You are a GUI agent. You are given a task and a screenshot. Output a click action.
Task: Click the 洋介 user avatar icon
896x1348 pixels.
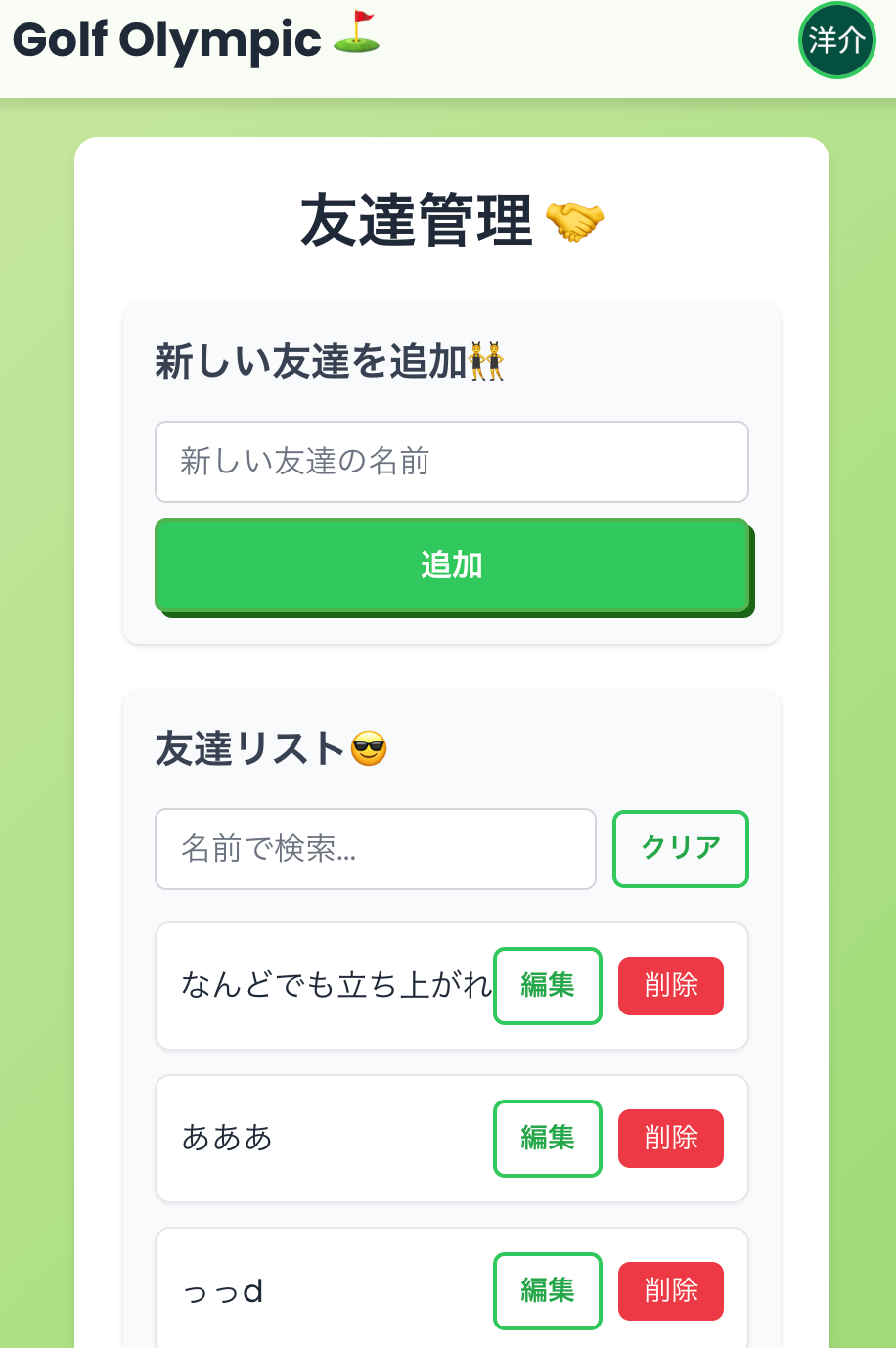click(x=836, y=41)
